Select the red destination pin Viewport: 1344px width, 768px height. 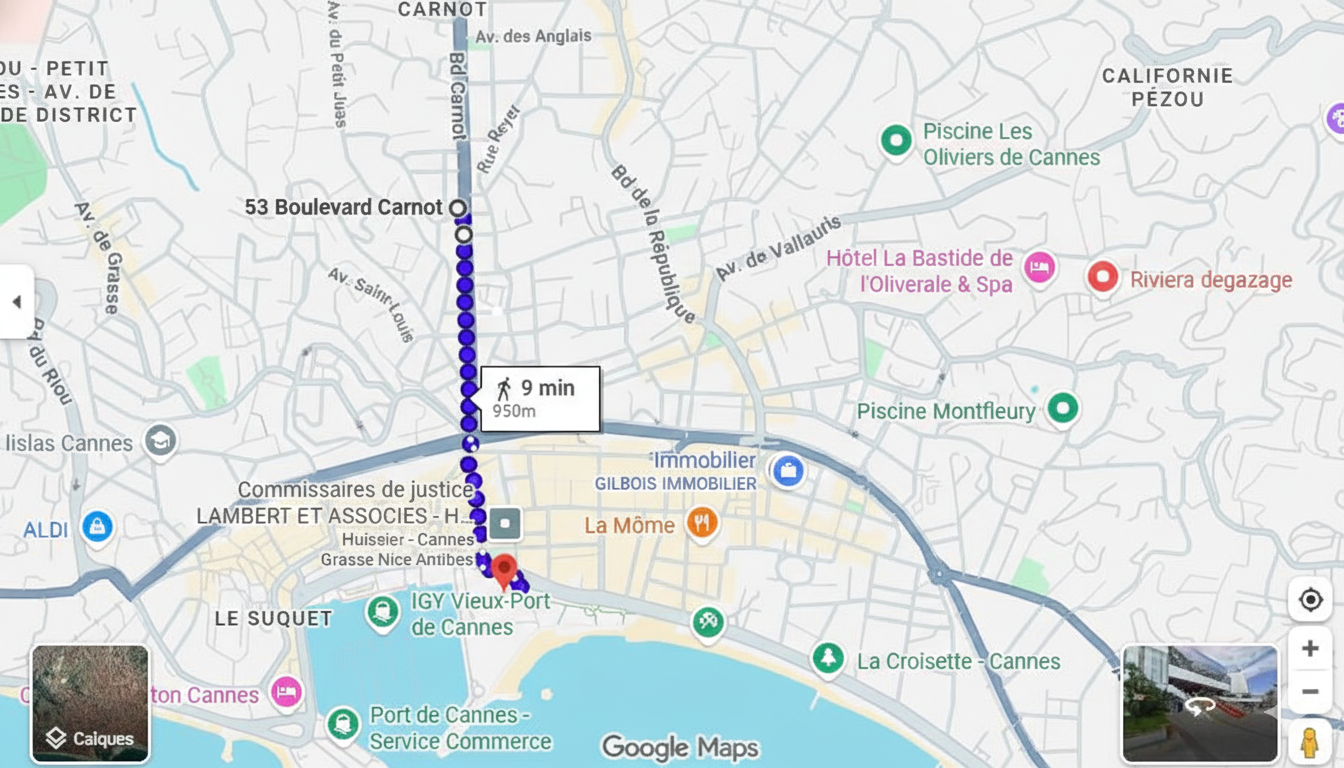[x=504, y=571]
